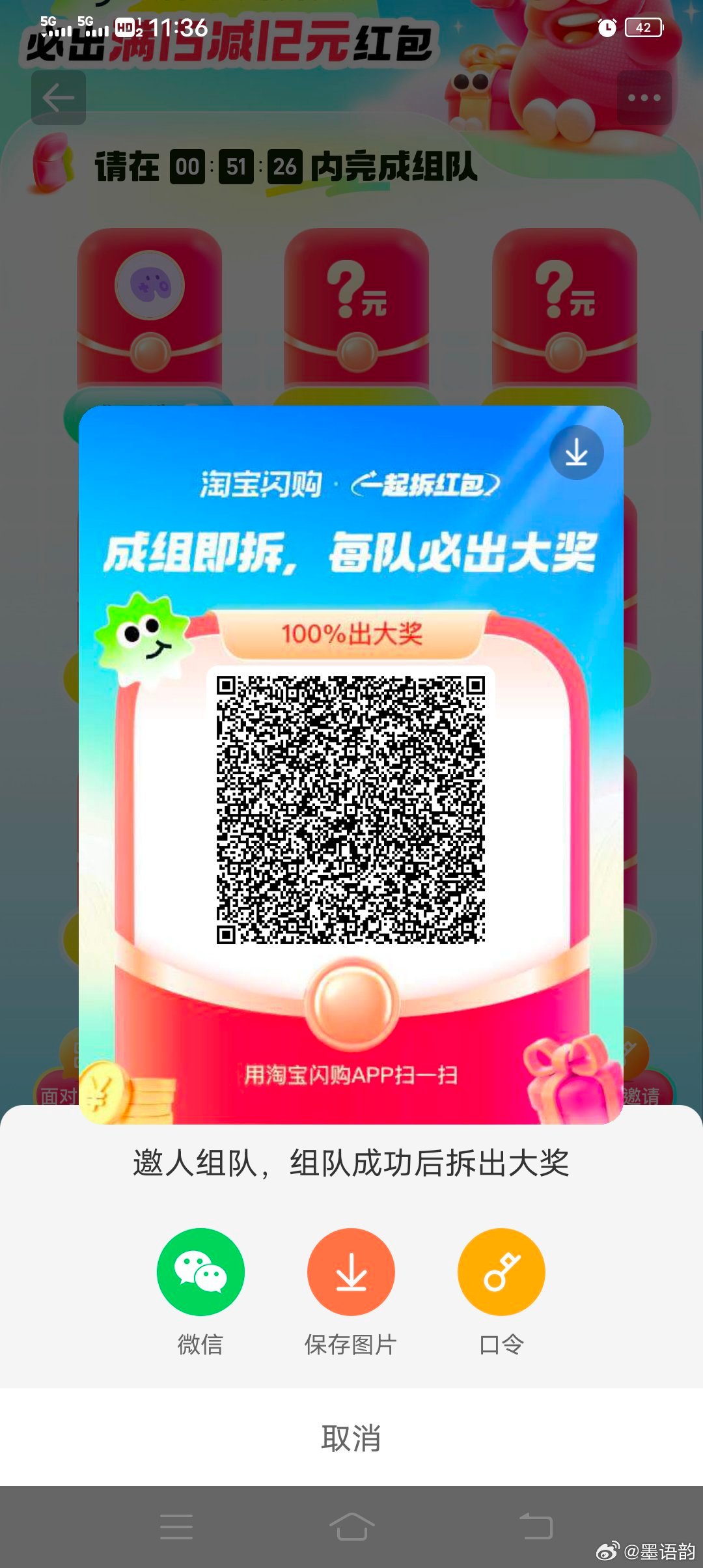Go back with the top-left arrow
This screenshot has height=1568, width=703.
59,98
